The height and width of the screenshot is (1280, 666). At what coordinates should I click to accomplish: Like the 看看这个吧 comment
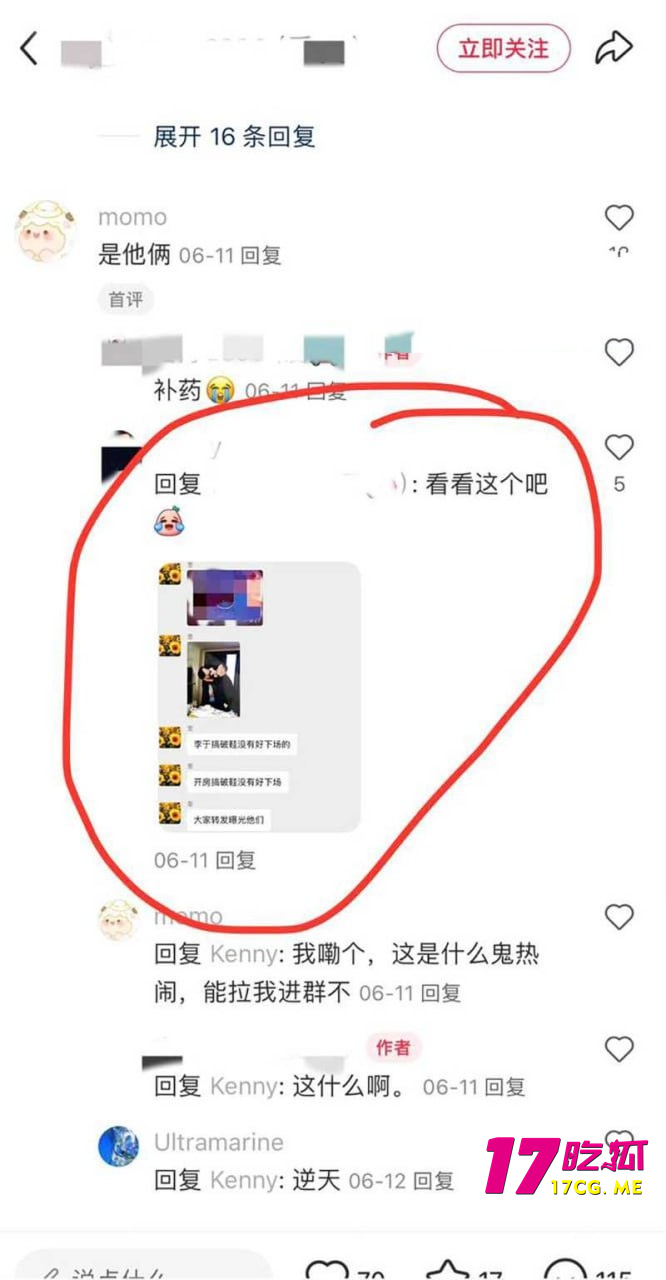point(619,447)
